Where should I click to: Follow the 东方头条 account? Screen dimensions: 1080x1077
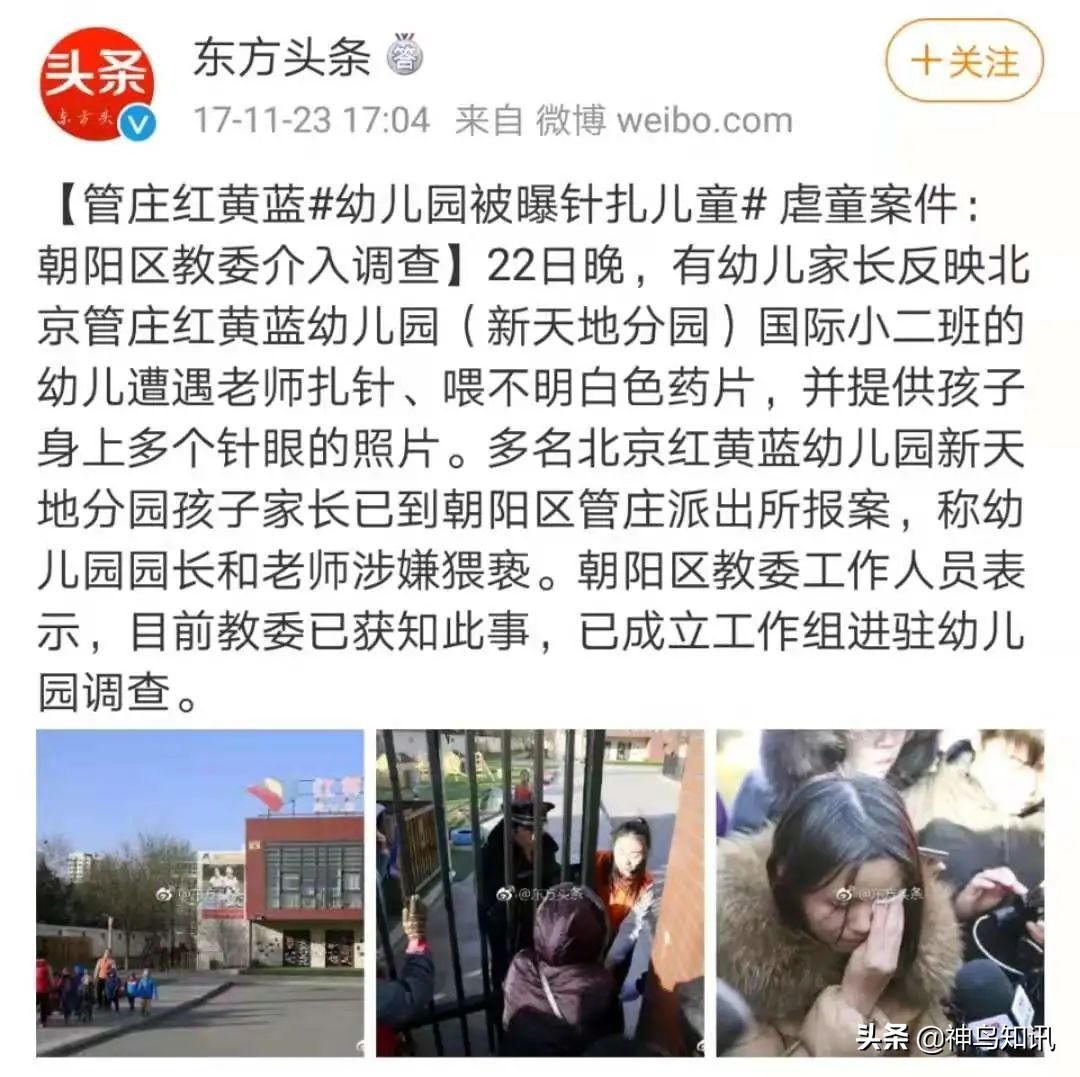[964, 61]
